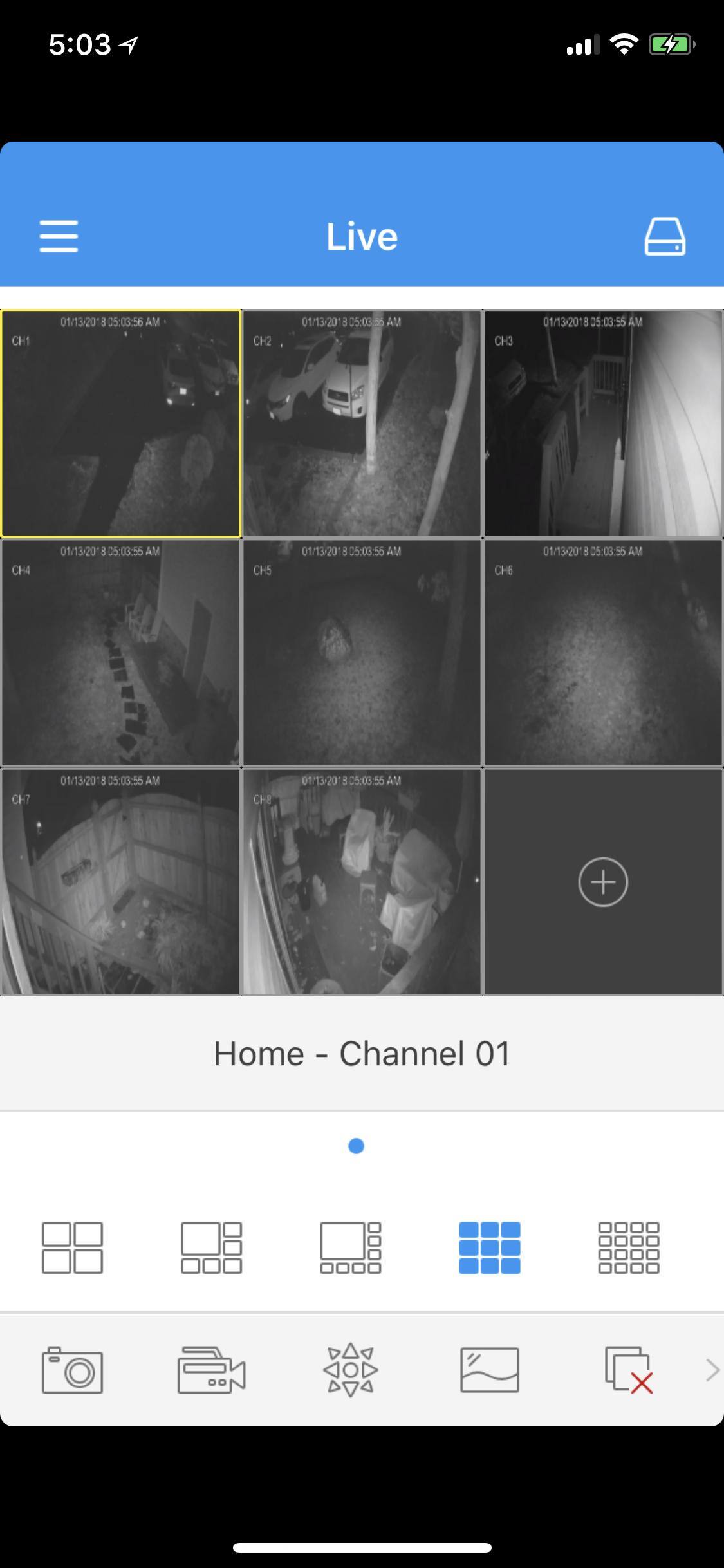Close all camera windows
This screenshot has height=1568, width=724.
(x=629, y=1370)
